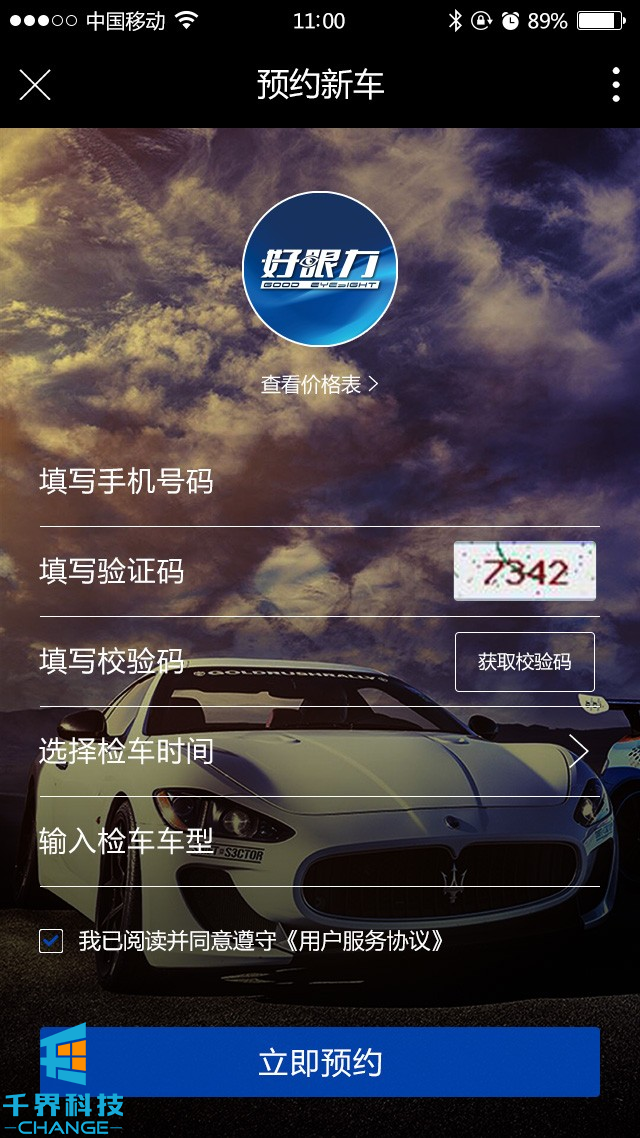Open the three-dot overflow menu
Screen dimensions: 640x1138
615,85
